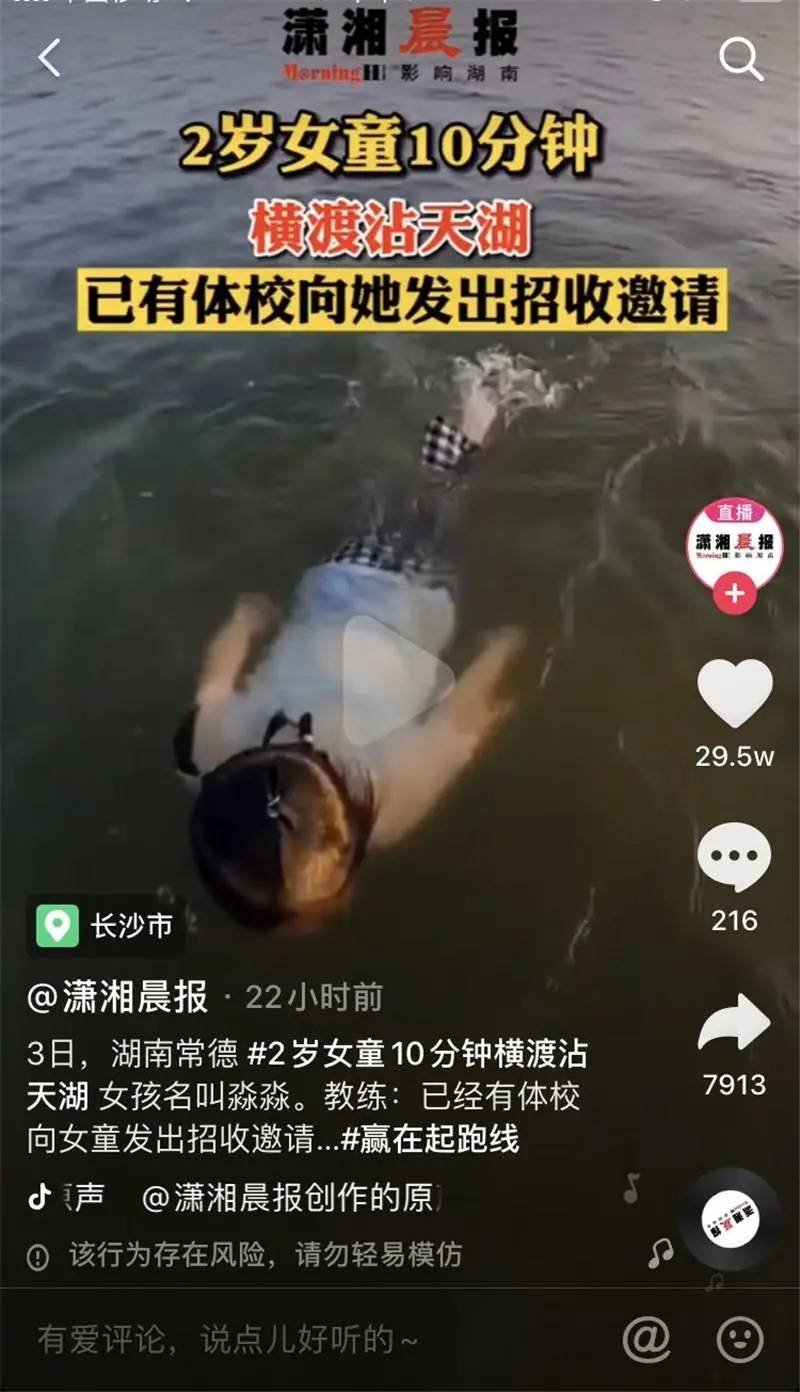The image size is (800, 1392).
Task: Open the comments with 216 replies
Action: [734, 857]
